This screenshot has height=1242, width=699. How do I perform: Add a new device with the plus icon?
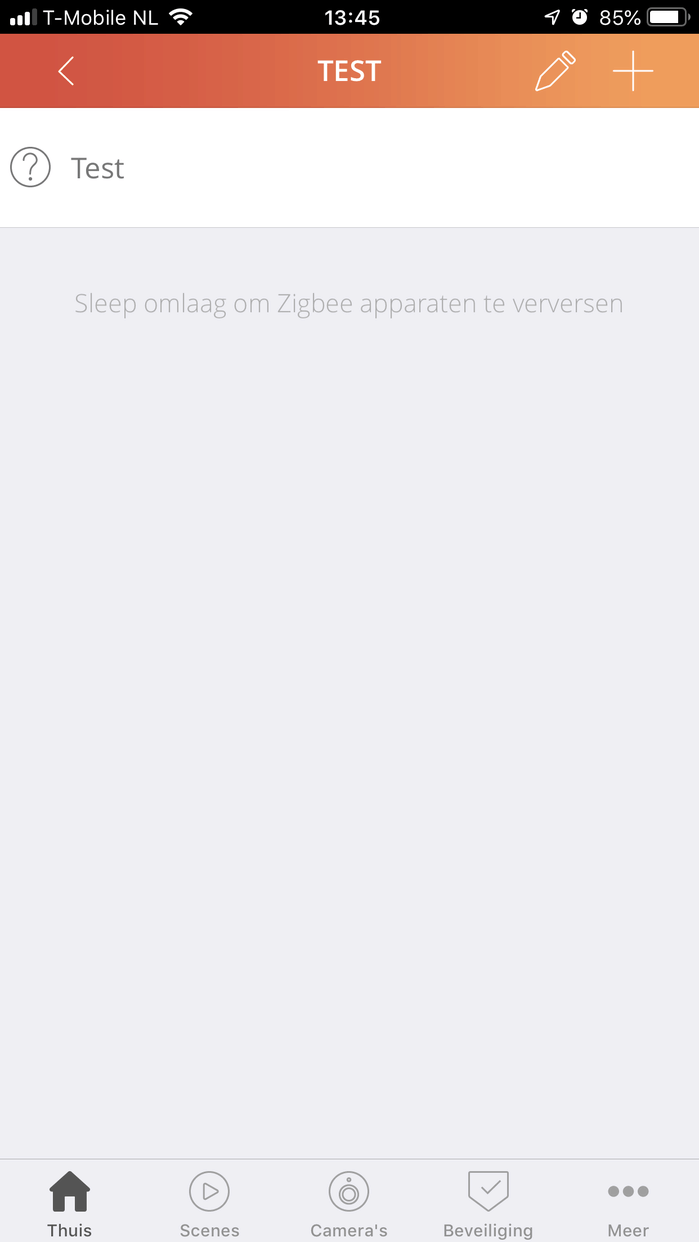tap(632, 72)
